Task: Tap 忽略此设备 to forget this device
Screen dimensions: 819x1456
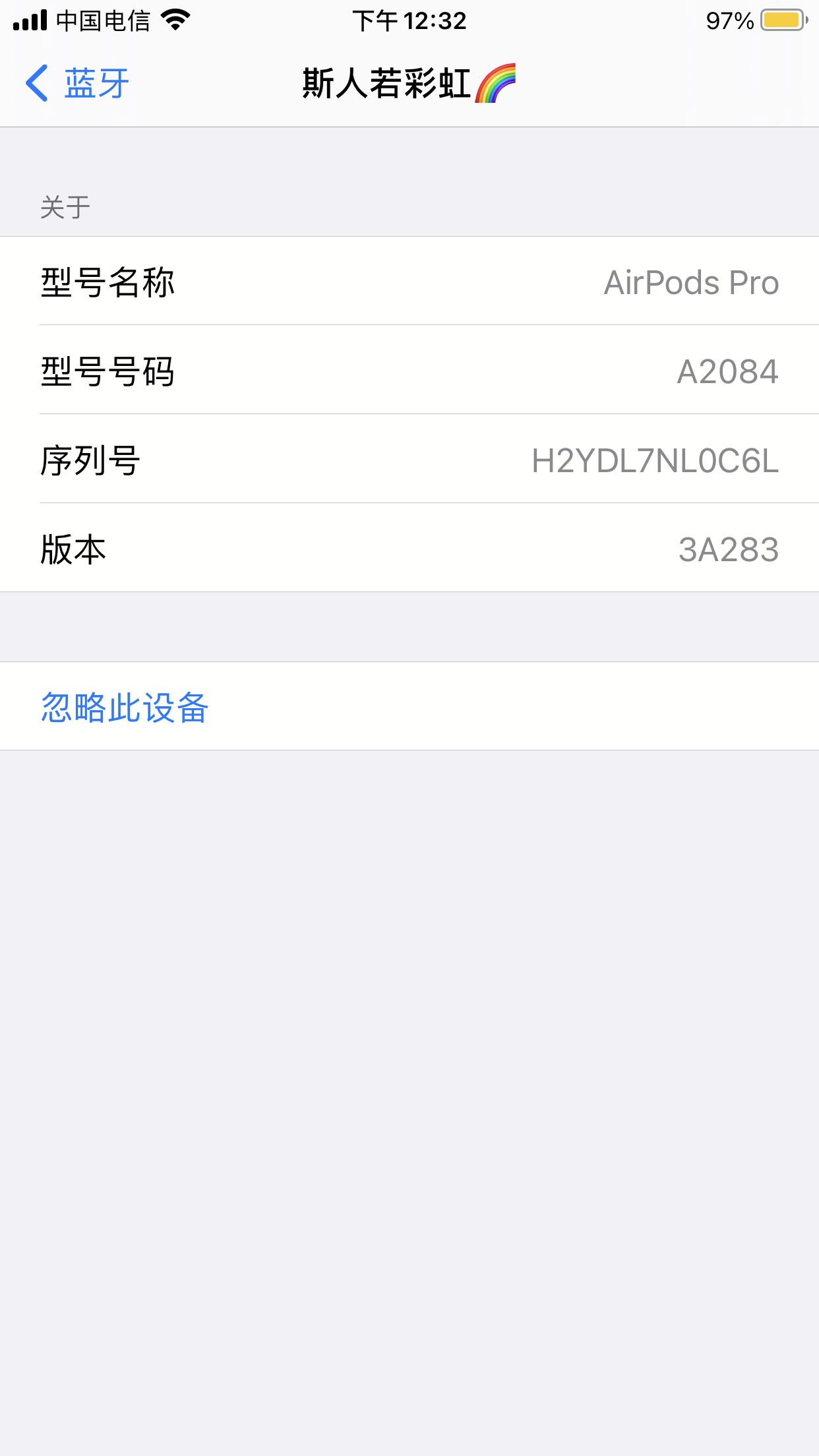Action: (x=409, y=706)
